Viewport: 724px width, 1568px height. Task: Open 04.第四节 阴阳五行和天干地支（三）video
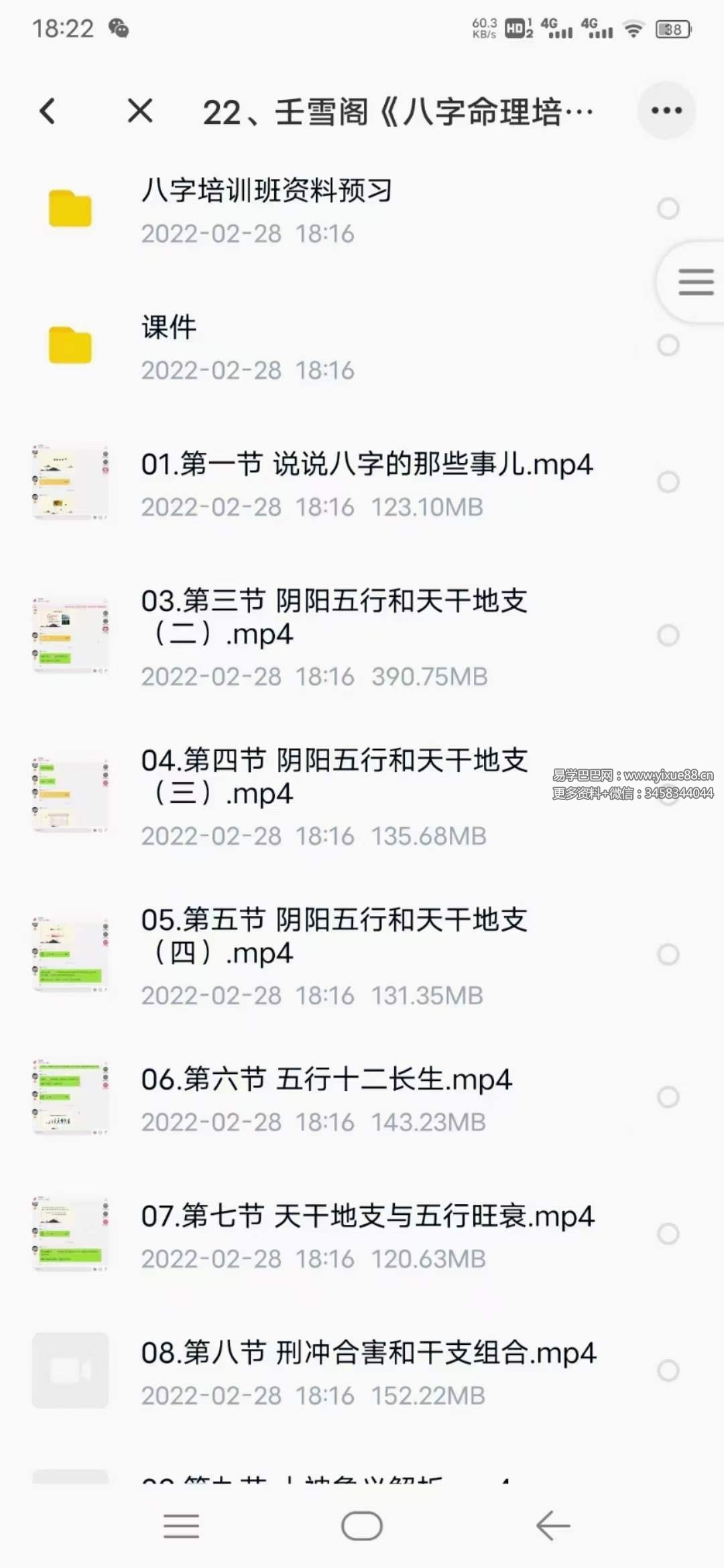pyautogui.click(x=334, y=795)
